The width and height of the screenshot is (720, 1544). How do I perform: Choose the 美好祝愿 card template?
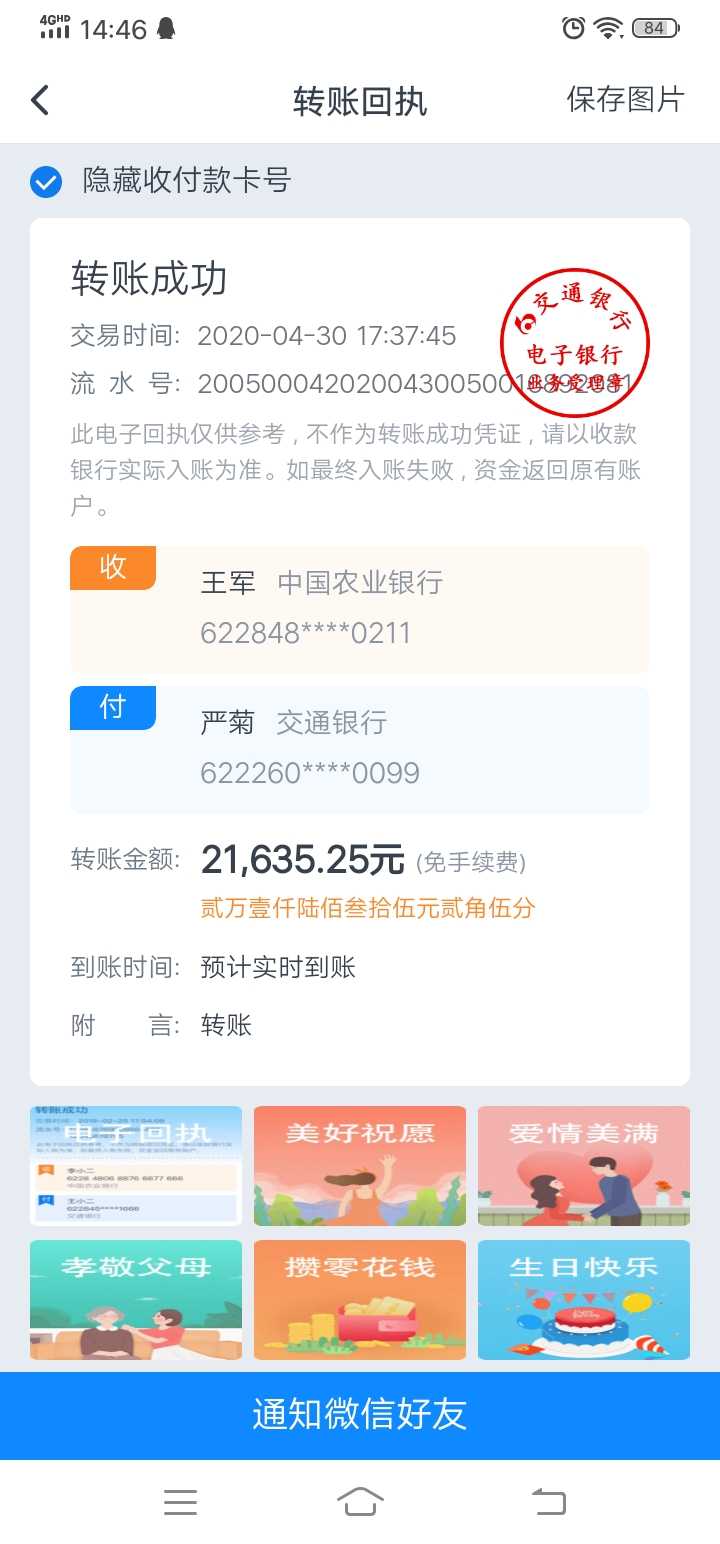coord(360,1165)
